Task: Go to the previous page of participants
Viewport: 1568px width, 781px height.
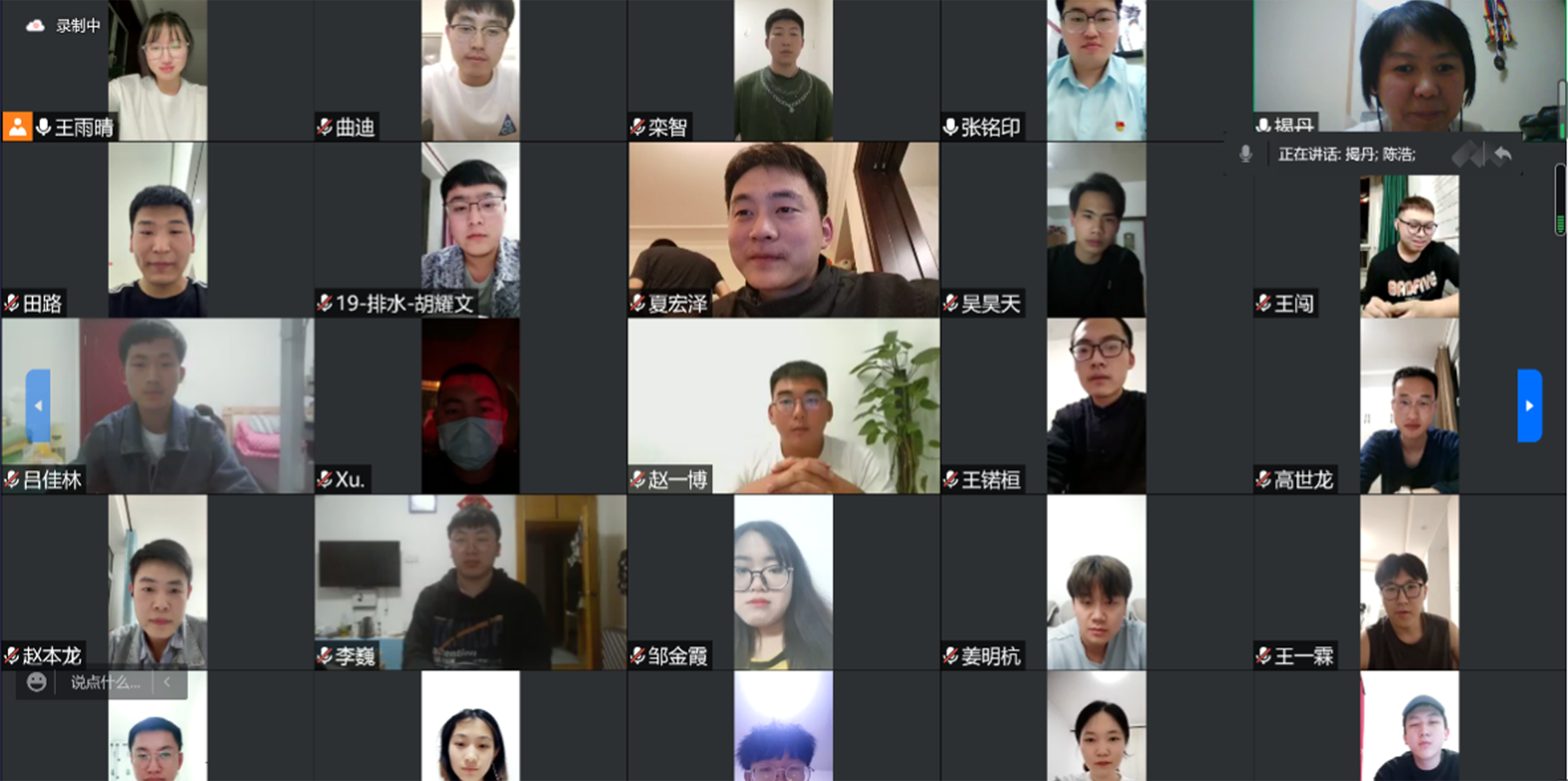Action: (x=38, y=405)
